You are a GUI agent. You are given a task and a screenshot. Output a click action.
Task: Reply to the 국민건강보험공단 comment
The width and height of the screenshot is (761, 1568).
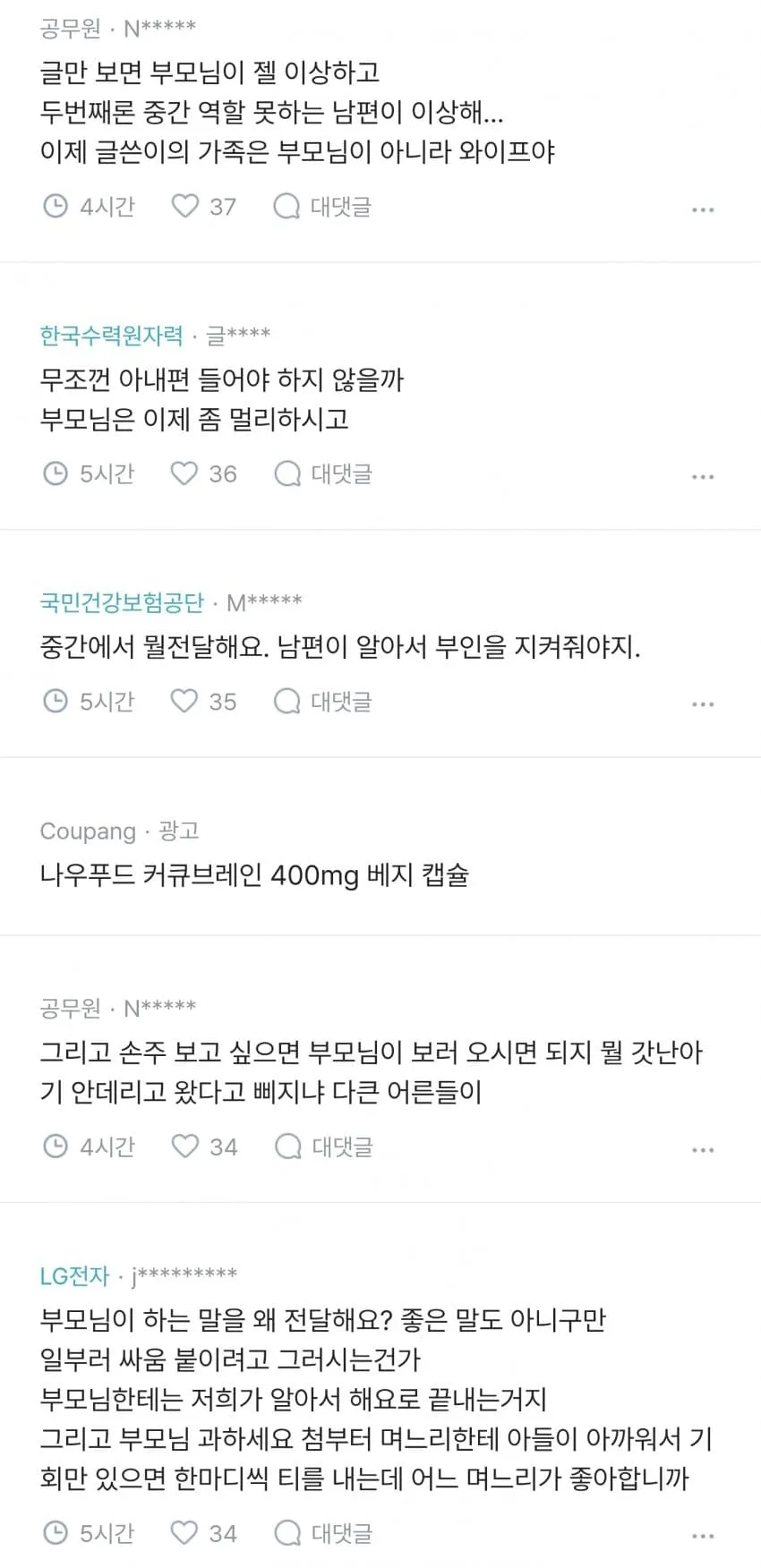[x=322, y=701]
